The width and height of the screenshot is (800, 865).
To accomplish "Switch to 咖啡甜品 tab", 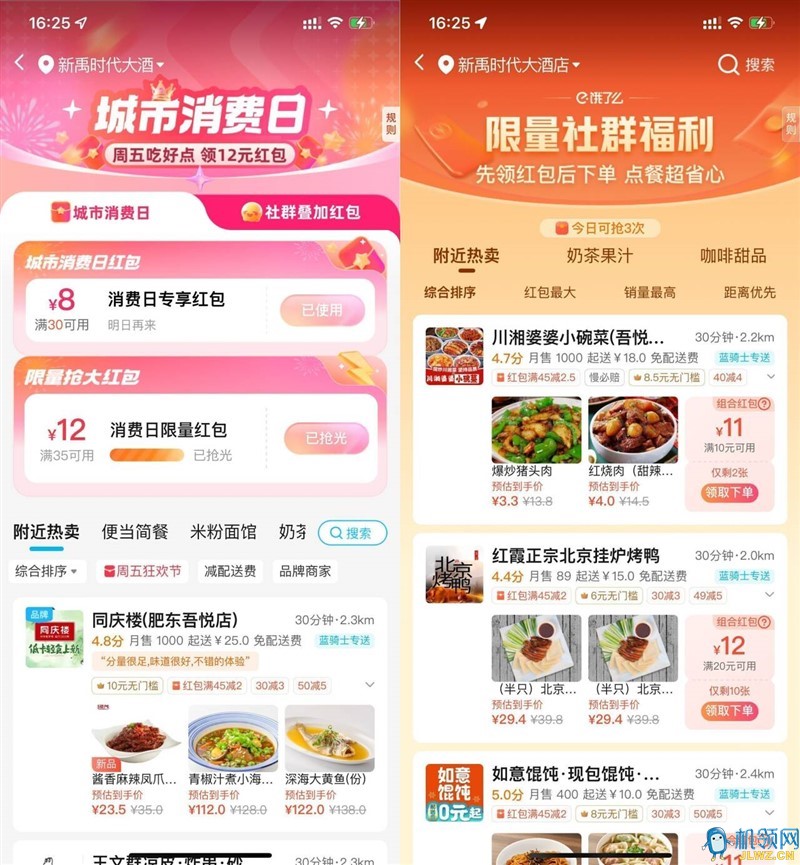I will click(733, 255).
